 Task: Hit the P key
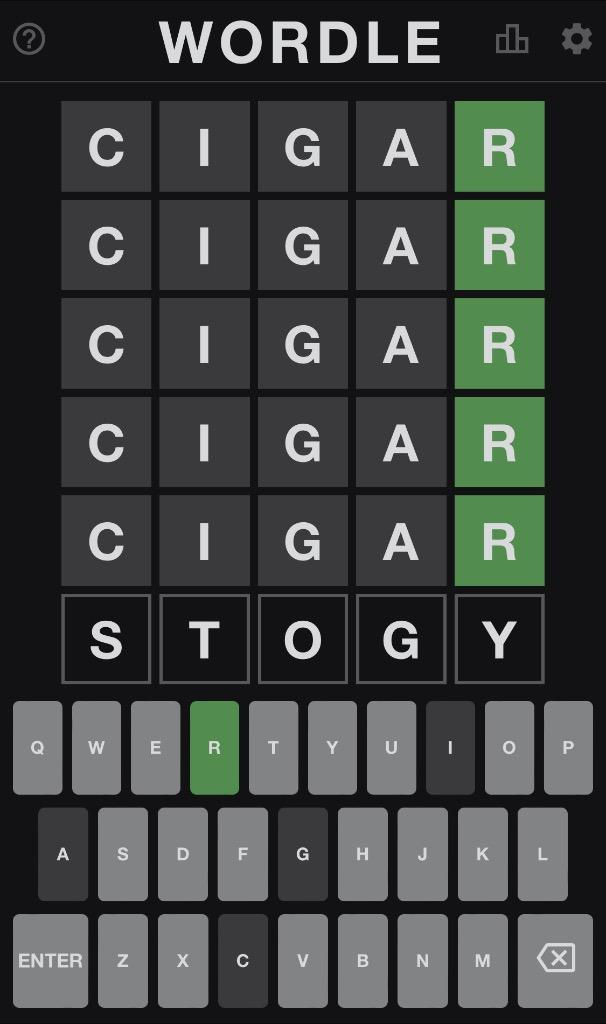click(x=568, y=748)
